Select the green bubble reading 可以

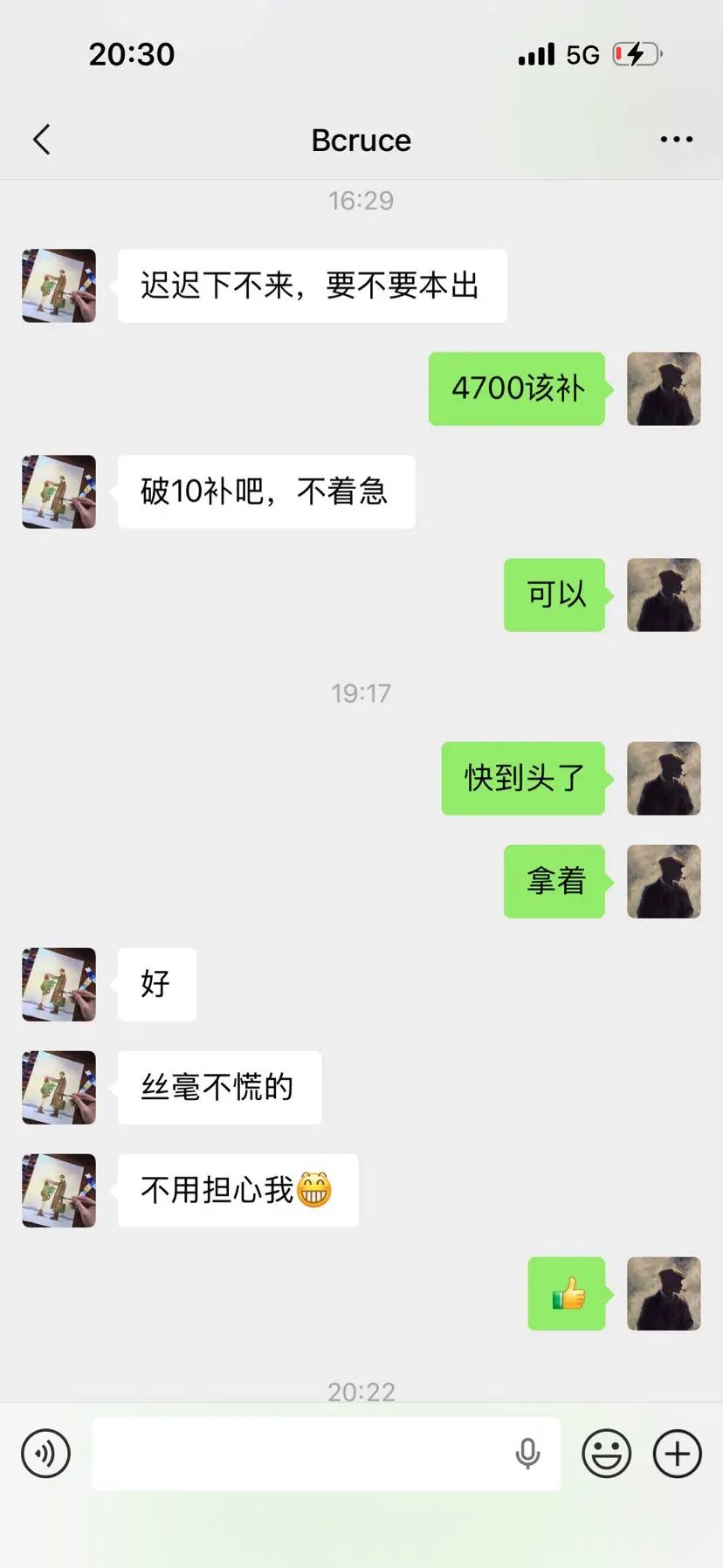(x=554, y=595)
